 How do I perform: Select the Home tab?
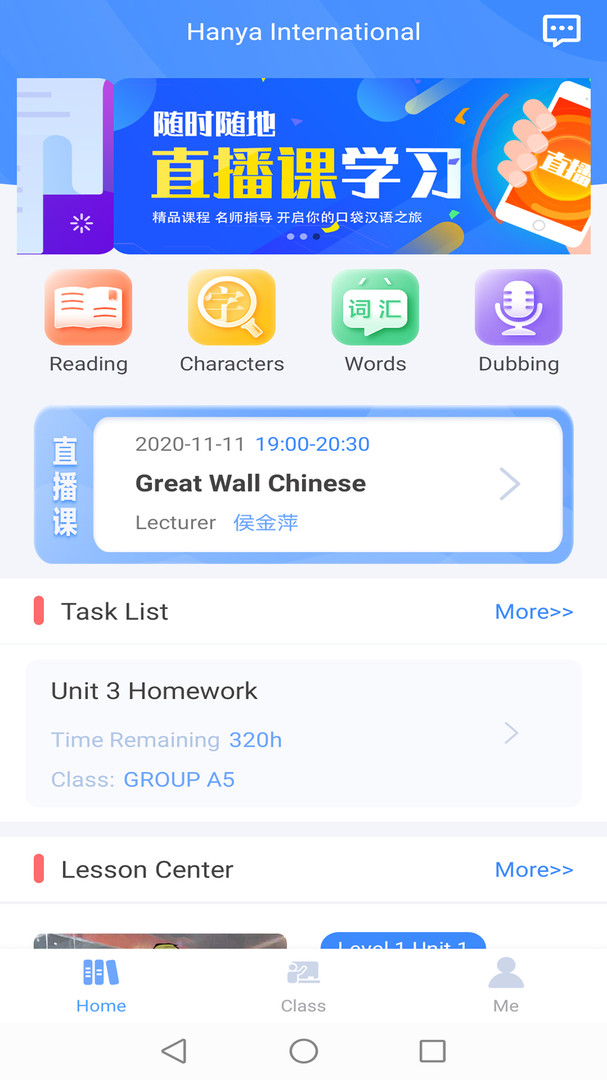coord(101,986)
